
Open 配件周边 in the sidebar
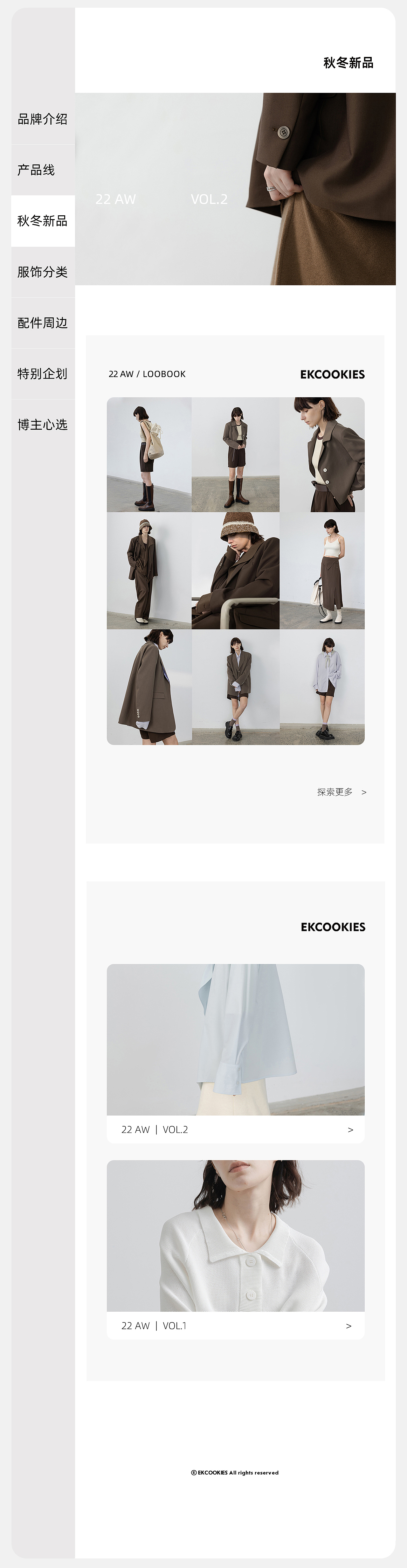coord(43,323)
